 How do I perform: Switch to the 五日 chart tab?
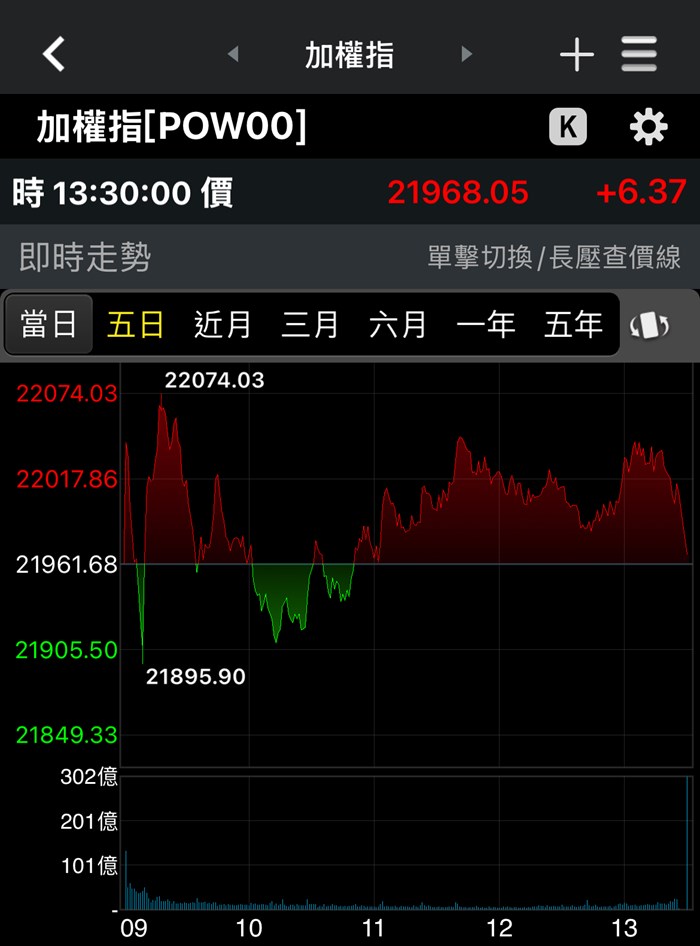point(136,325)
